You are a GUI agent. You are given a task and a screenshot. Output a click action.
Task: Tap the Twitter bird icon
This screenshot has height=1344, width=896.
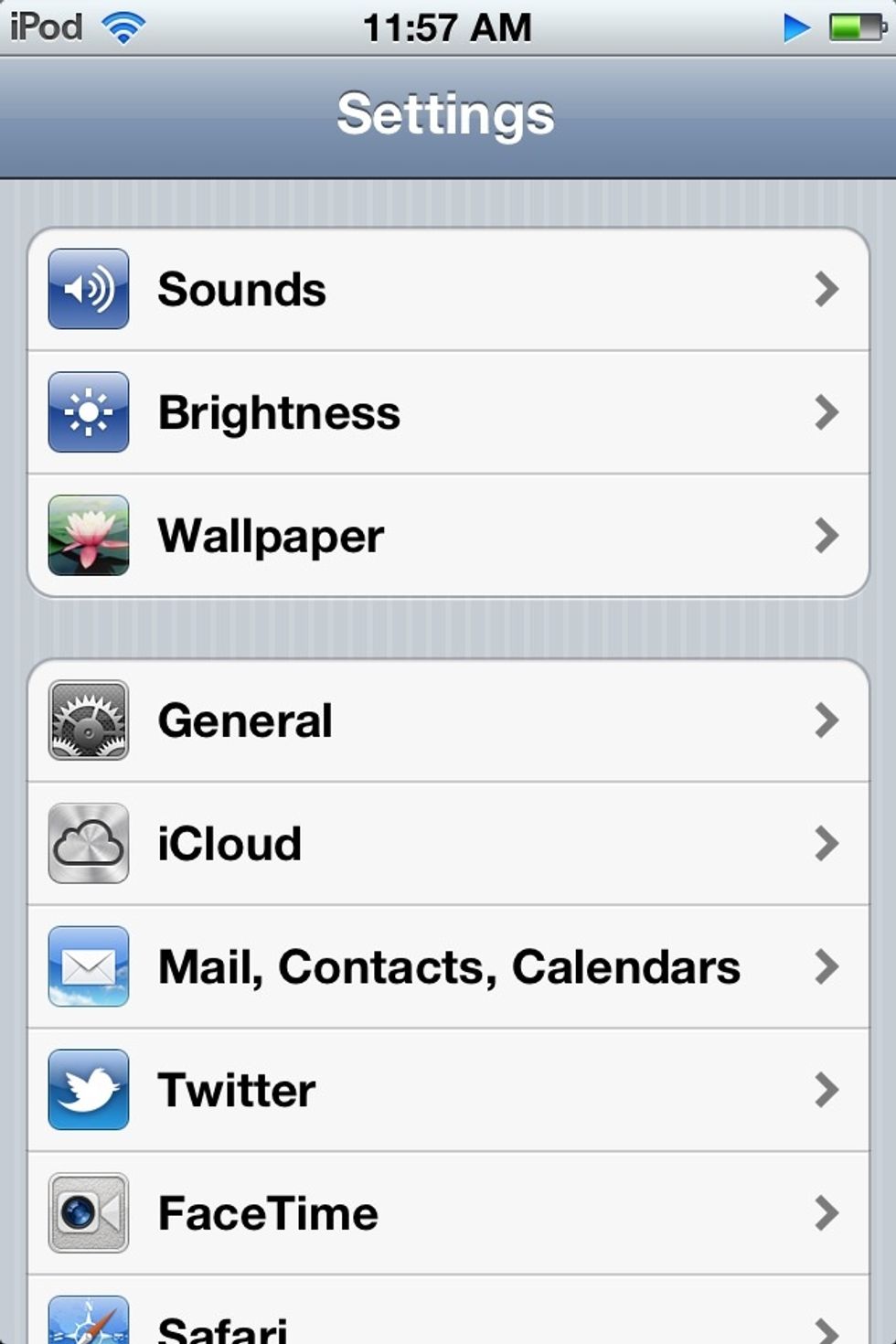(87, 1089)
